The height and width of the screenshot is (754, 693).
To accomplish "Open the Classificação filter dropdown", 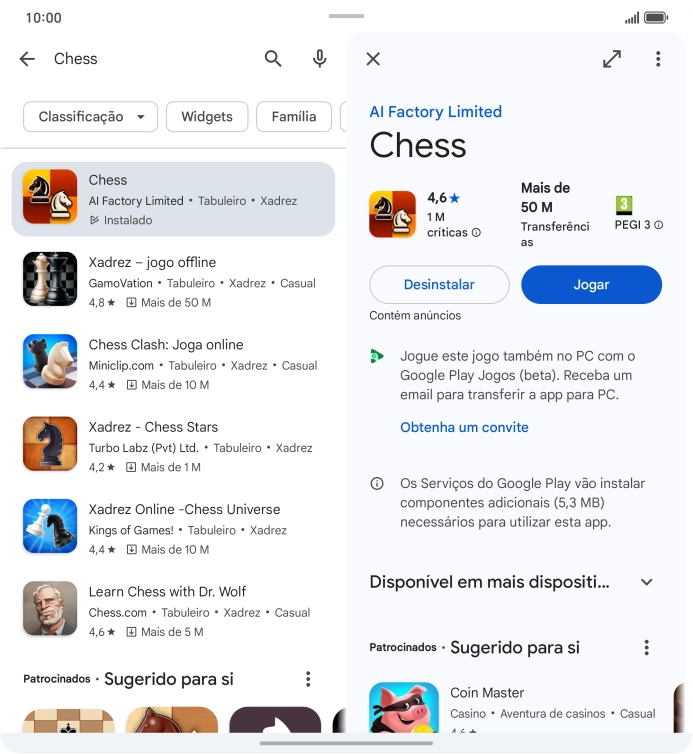I will coord(90,117).
